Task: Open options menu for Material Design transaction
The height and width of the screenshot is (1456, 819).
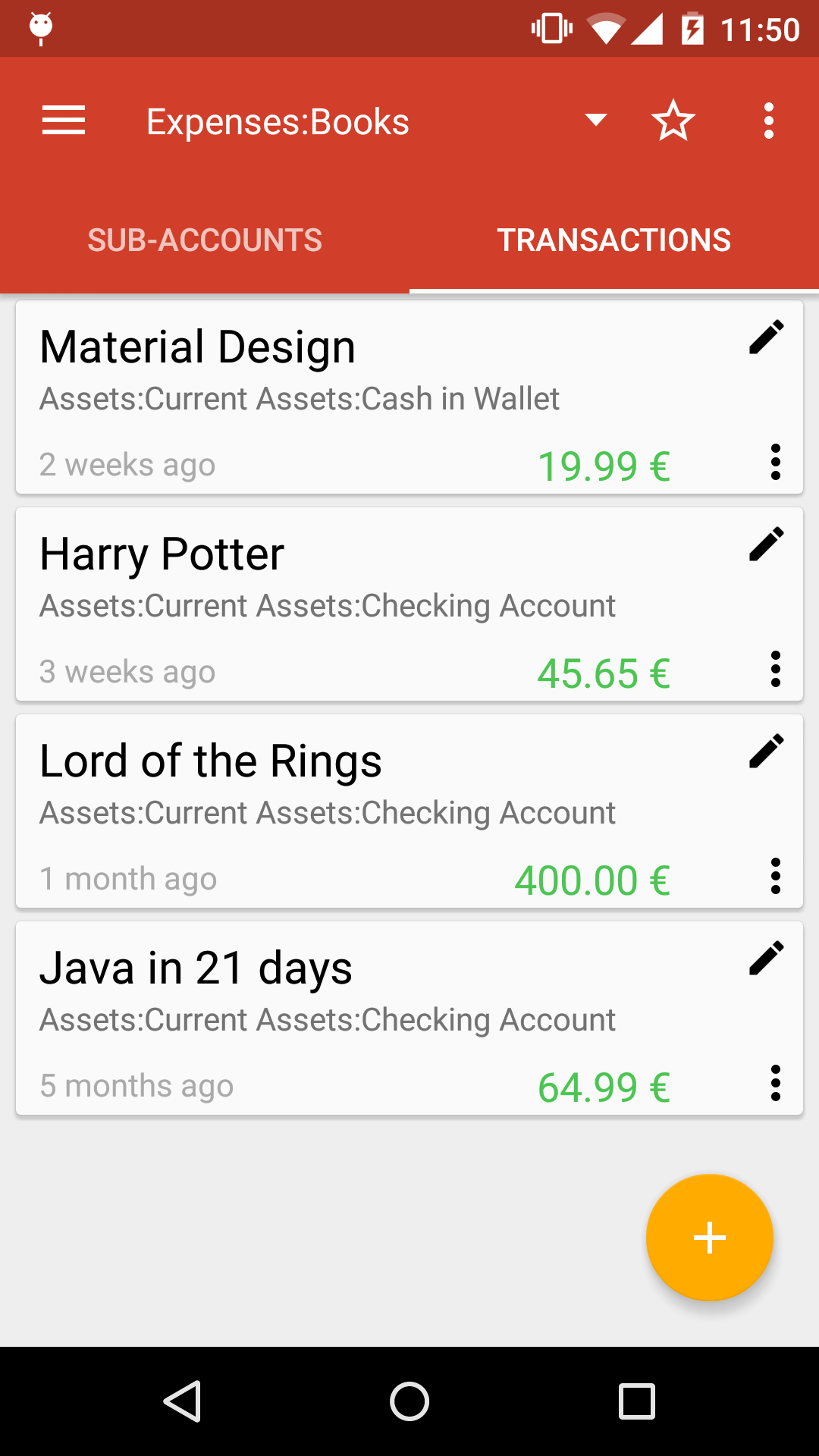Action: (x=776, y=463)
